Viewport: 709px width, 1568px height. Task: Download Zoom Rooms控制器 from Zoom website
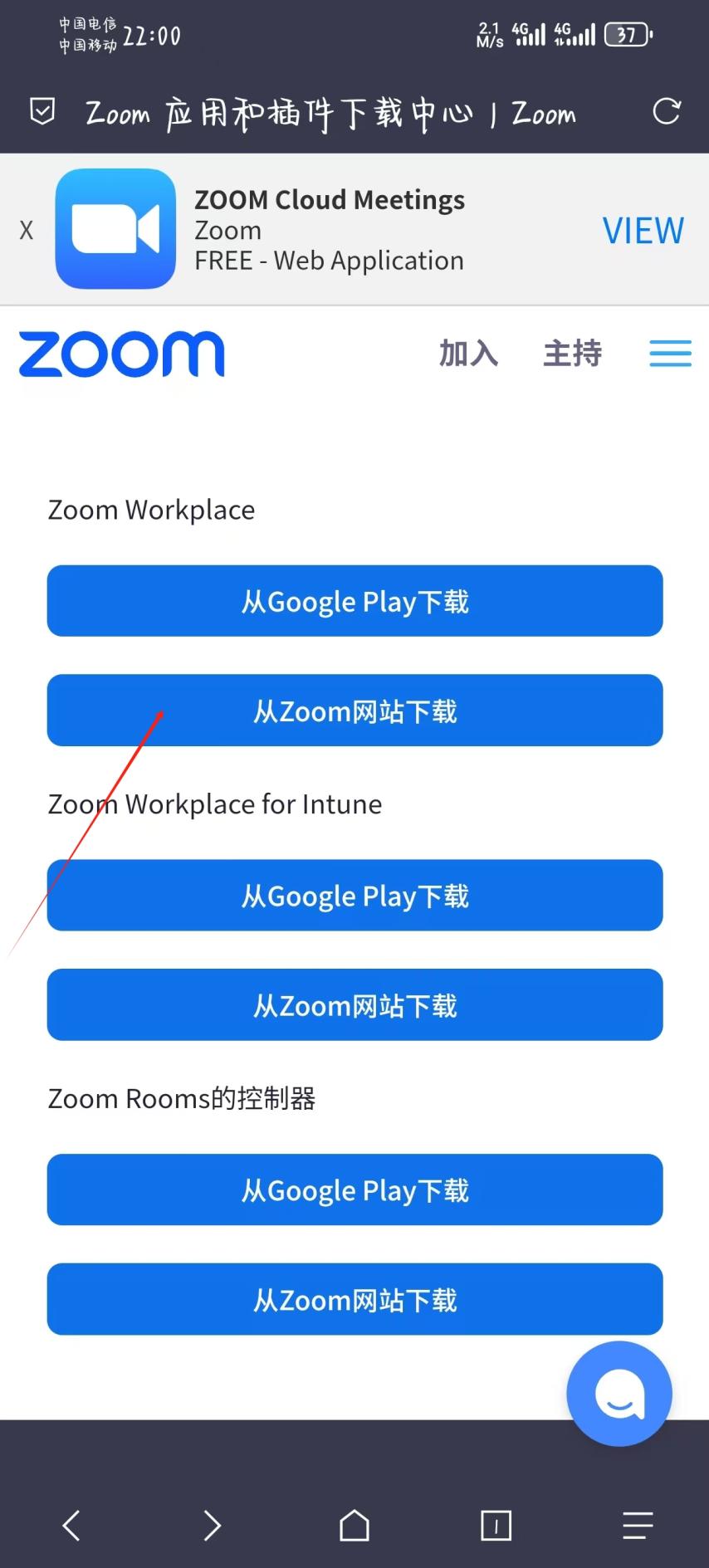coord(354,1300)
